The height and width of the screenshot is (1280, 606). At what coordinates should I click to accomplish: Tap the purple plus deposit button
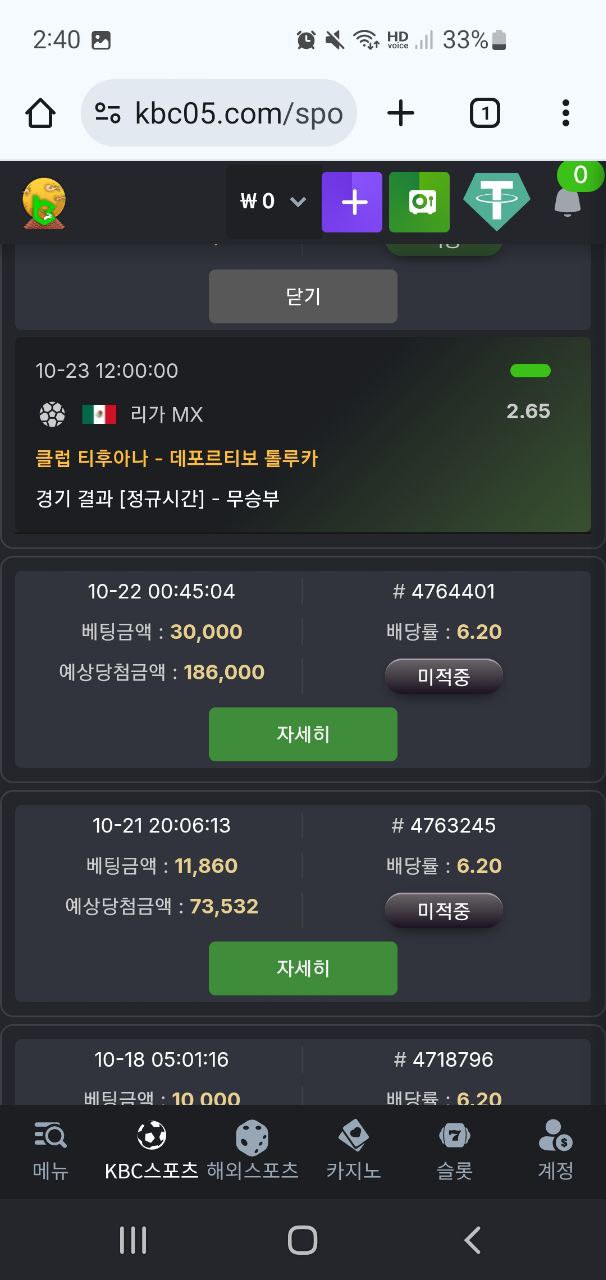(352, 202)
